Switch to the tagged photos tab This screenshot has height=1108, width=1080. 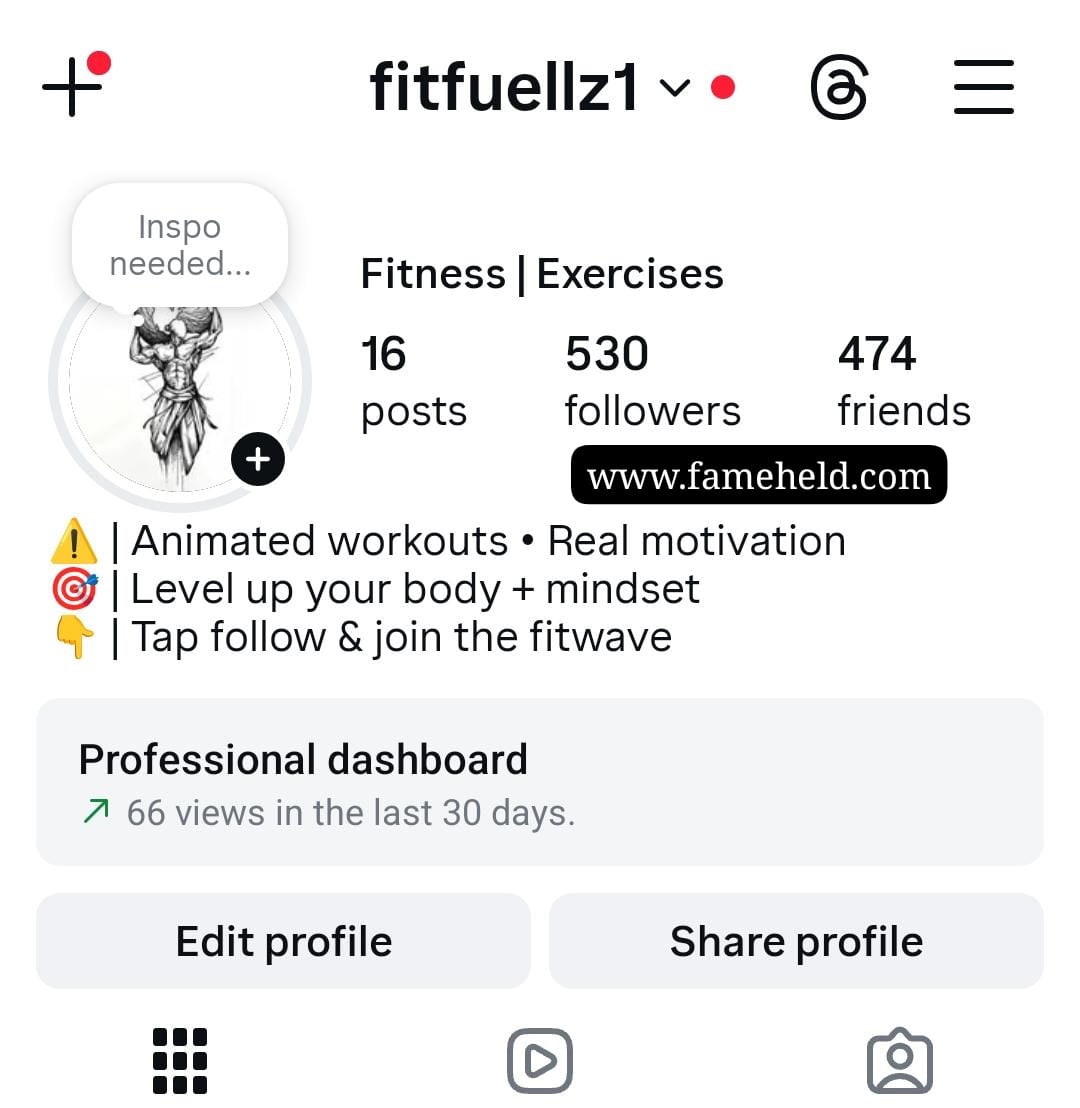899,1060
